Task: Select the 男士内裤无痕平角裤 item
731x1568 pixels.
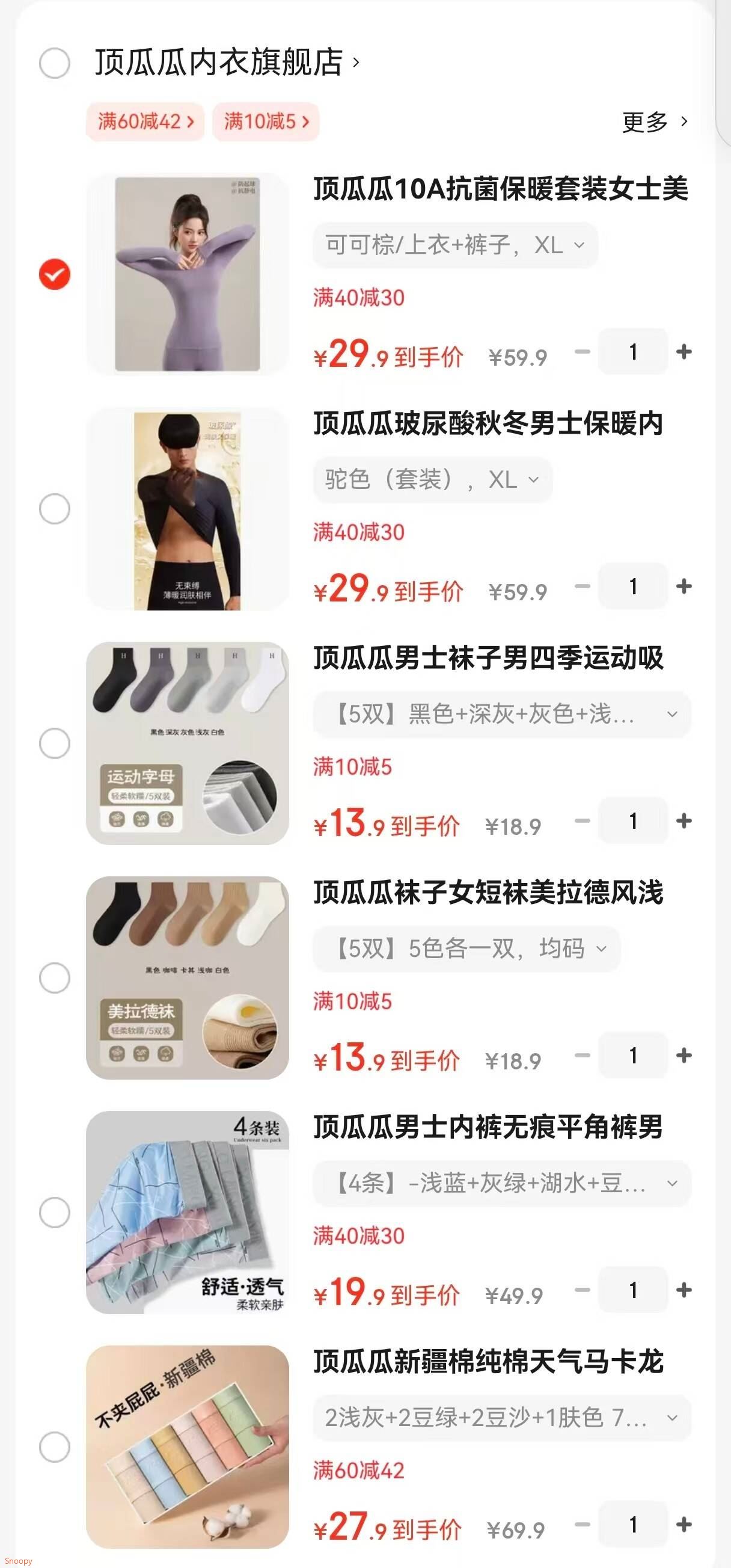Action: [55, 1213]
